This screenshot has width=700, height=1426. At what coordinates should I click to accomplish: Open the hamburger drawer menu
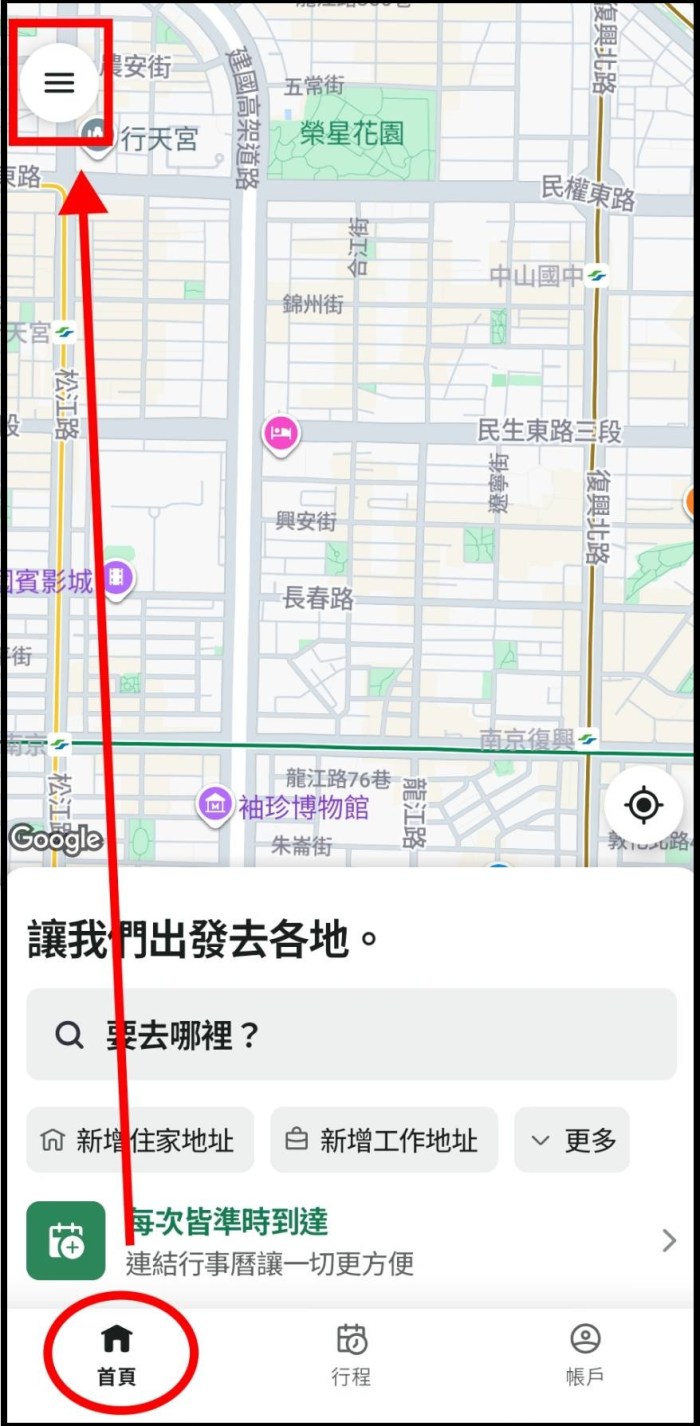(x=59, y=83)
